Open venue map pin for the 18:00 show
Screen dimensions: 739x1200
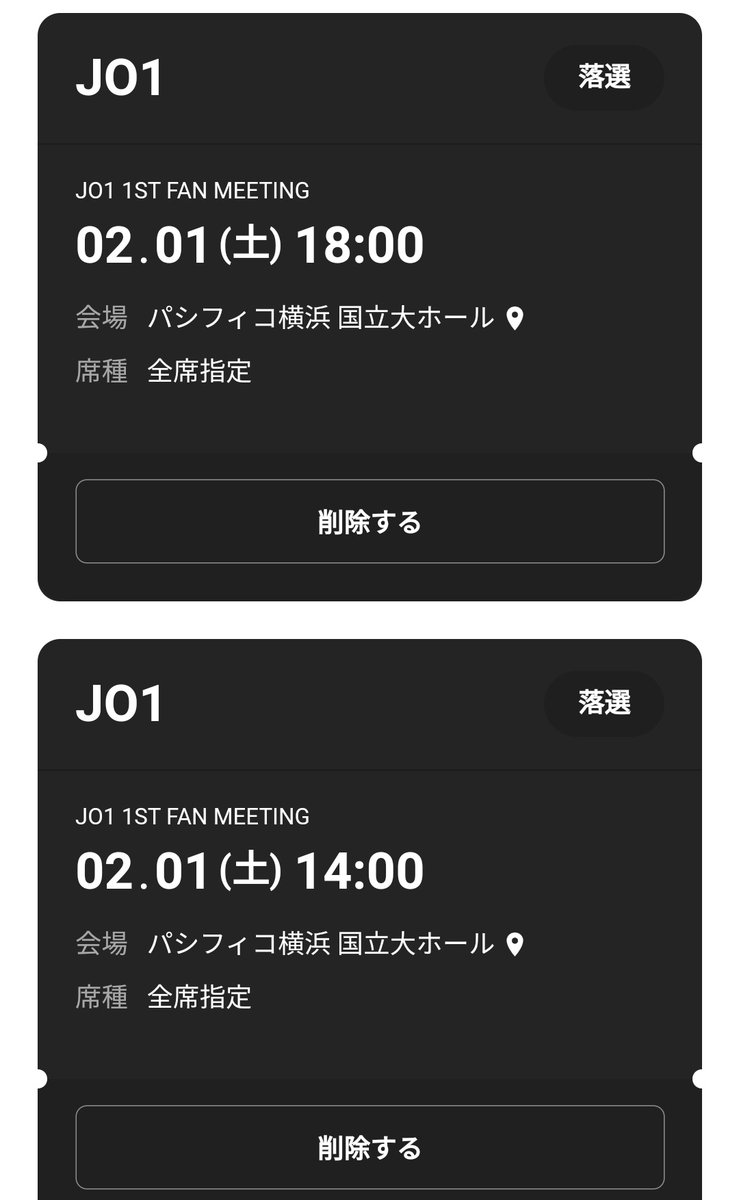click(x=515, y=319)
